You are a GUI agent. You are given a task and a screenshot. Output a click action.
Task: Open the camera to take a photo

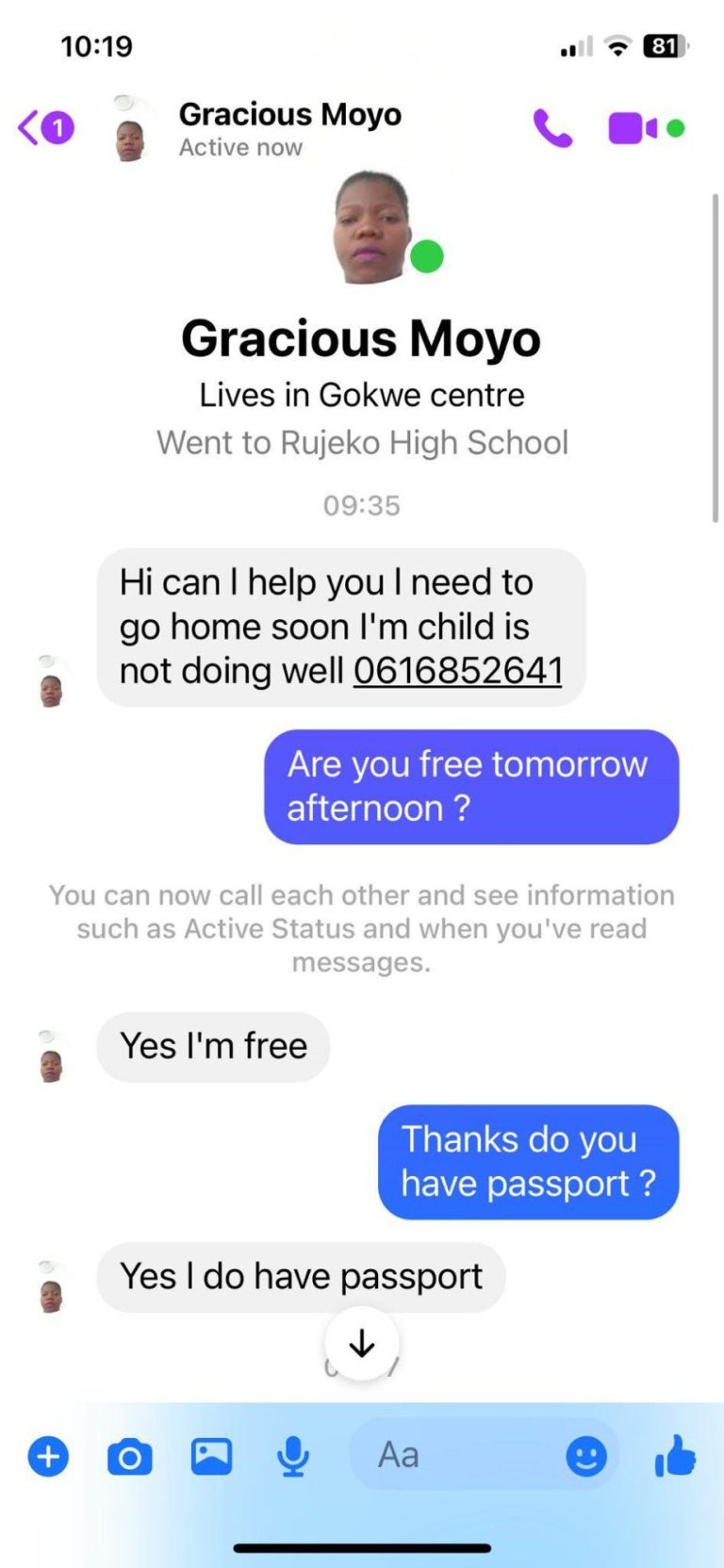click(130, 1457)
